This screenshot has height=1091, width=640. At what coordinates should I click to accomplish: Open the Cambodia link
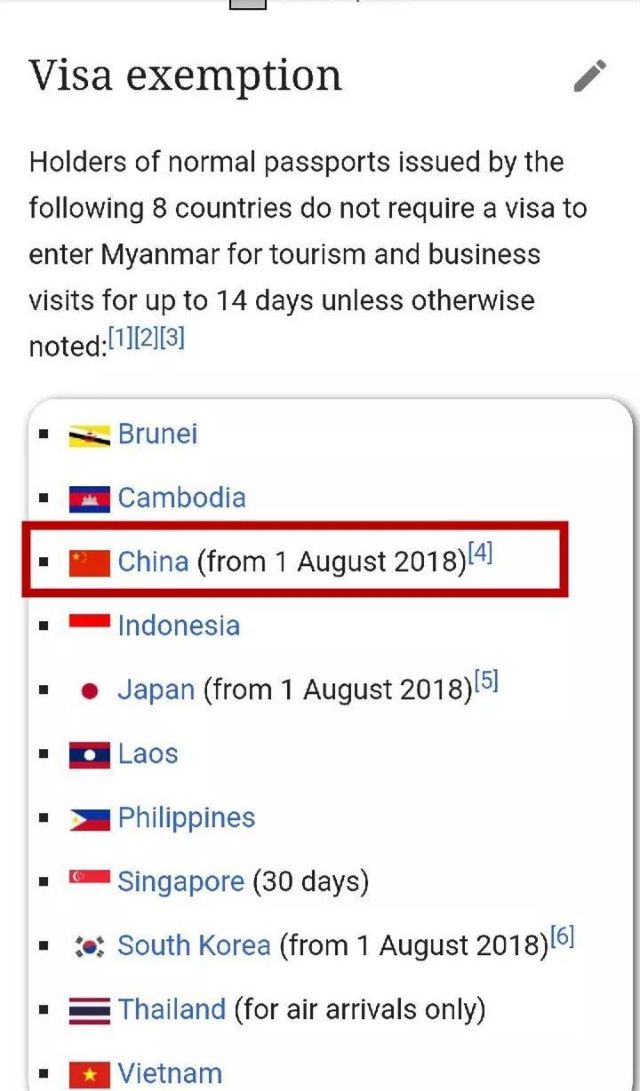182,497
